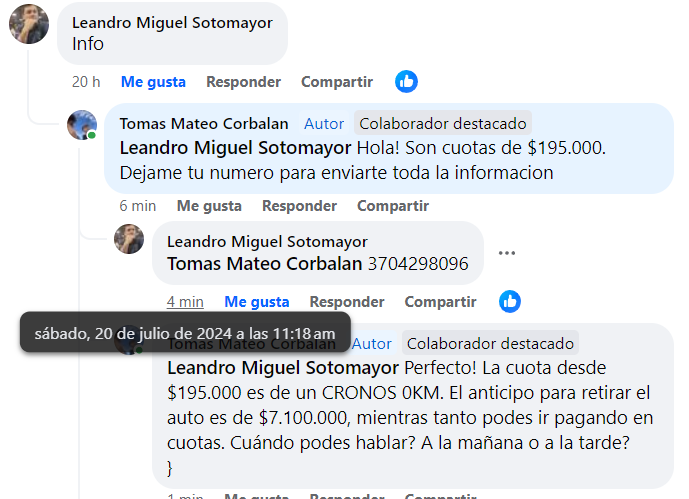This screenshot has height=499, width=689.
Task: Tap the '4 min' timestamp link
Action: 185,302
